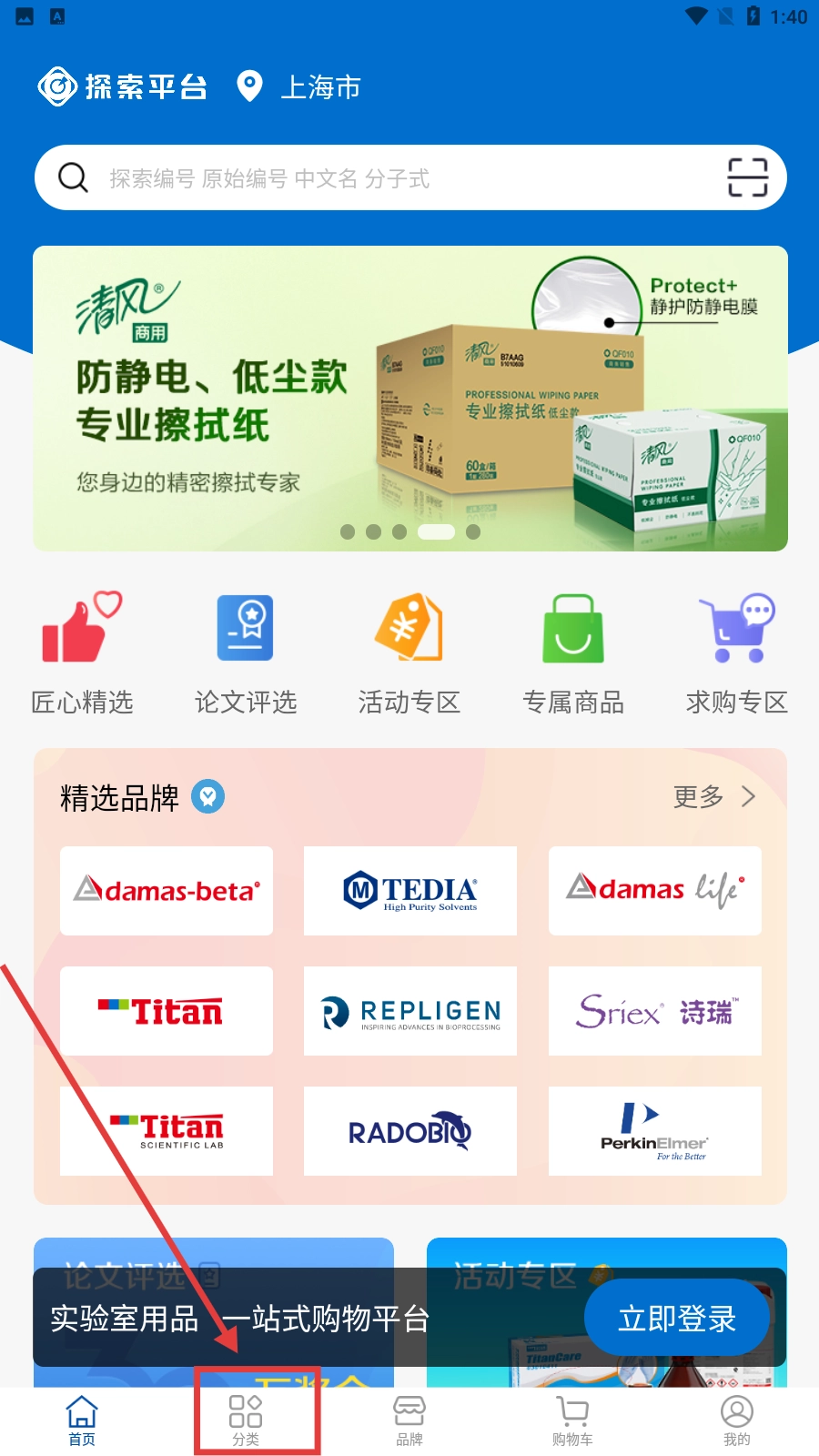Tap 立即登录 to log in
Image resolution: width=819 pixels, height=1456 pixels.
point(677,1319)
